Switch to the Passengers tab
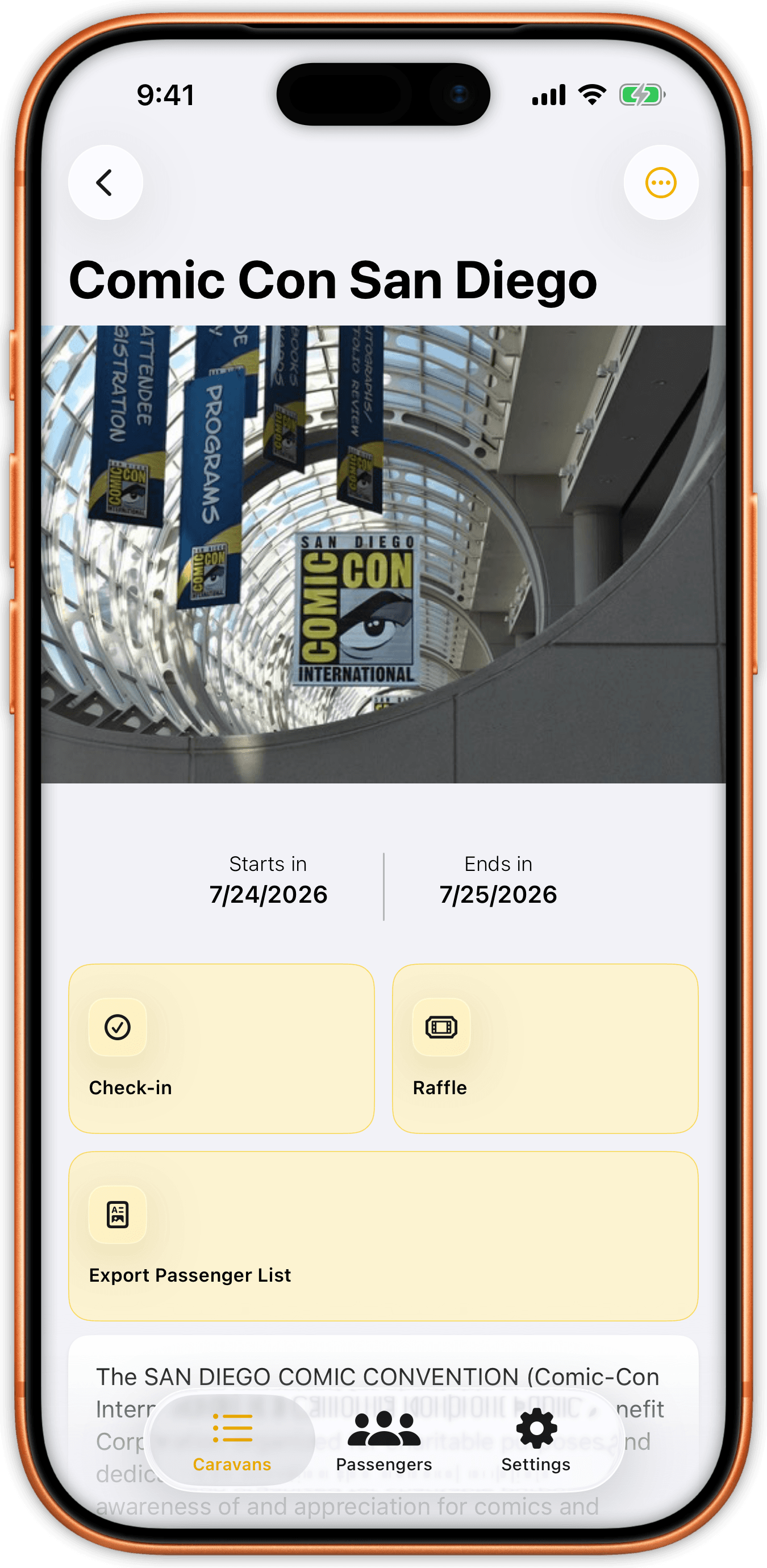Image resolution: width=767 pixels, height=1568 pixels. coord(383,1440)
